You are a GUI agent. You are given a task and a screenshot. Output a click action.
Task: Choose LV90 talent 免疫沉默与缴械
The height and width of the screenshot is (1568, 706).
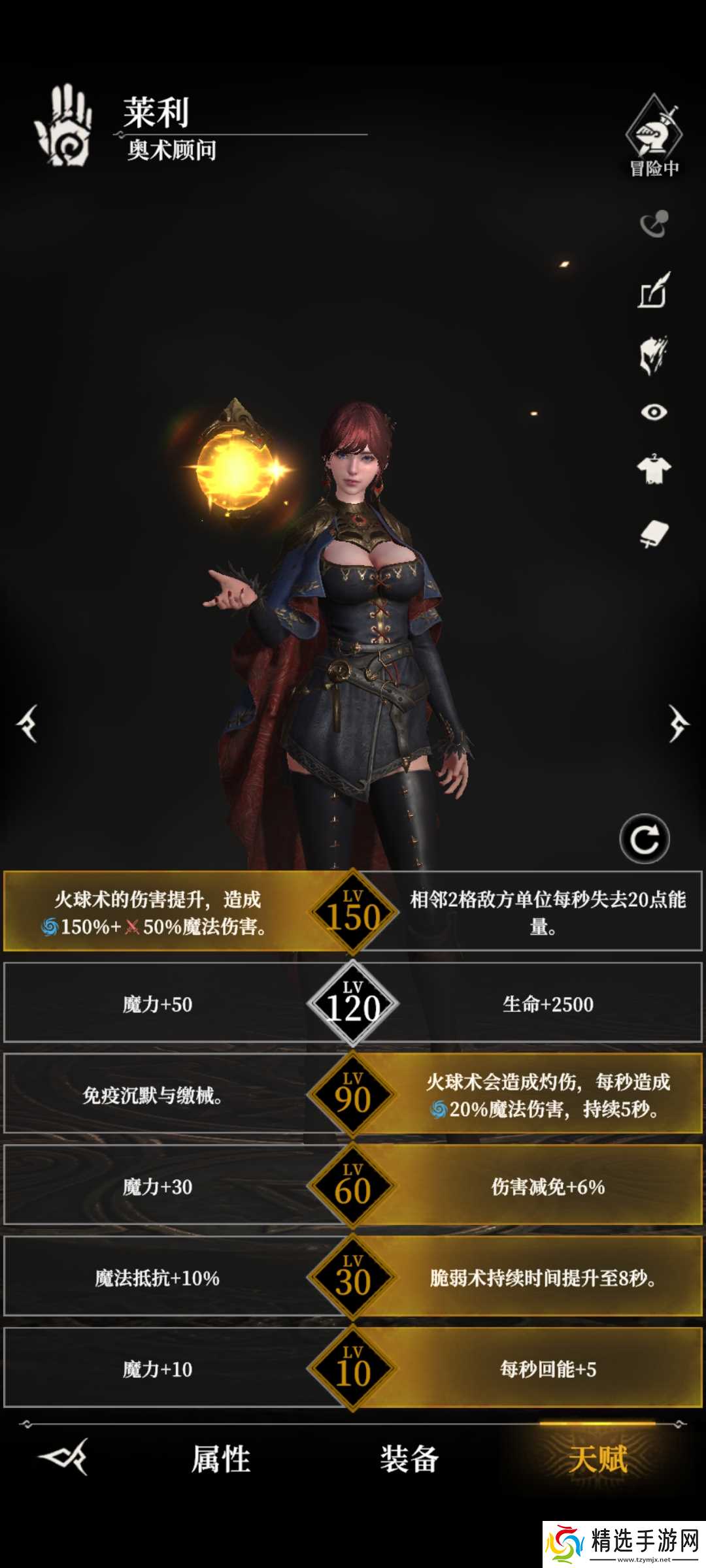[152, 1095]
